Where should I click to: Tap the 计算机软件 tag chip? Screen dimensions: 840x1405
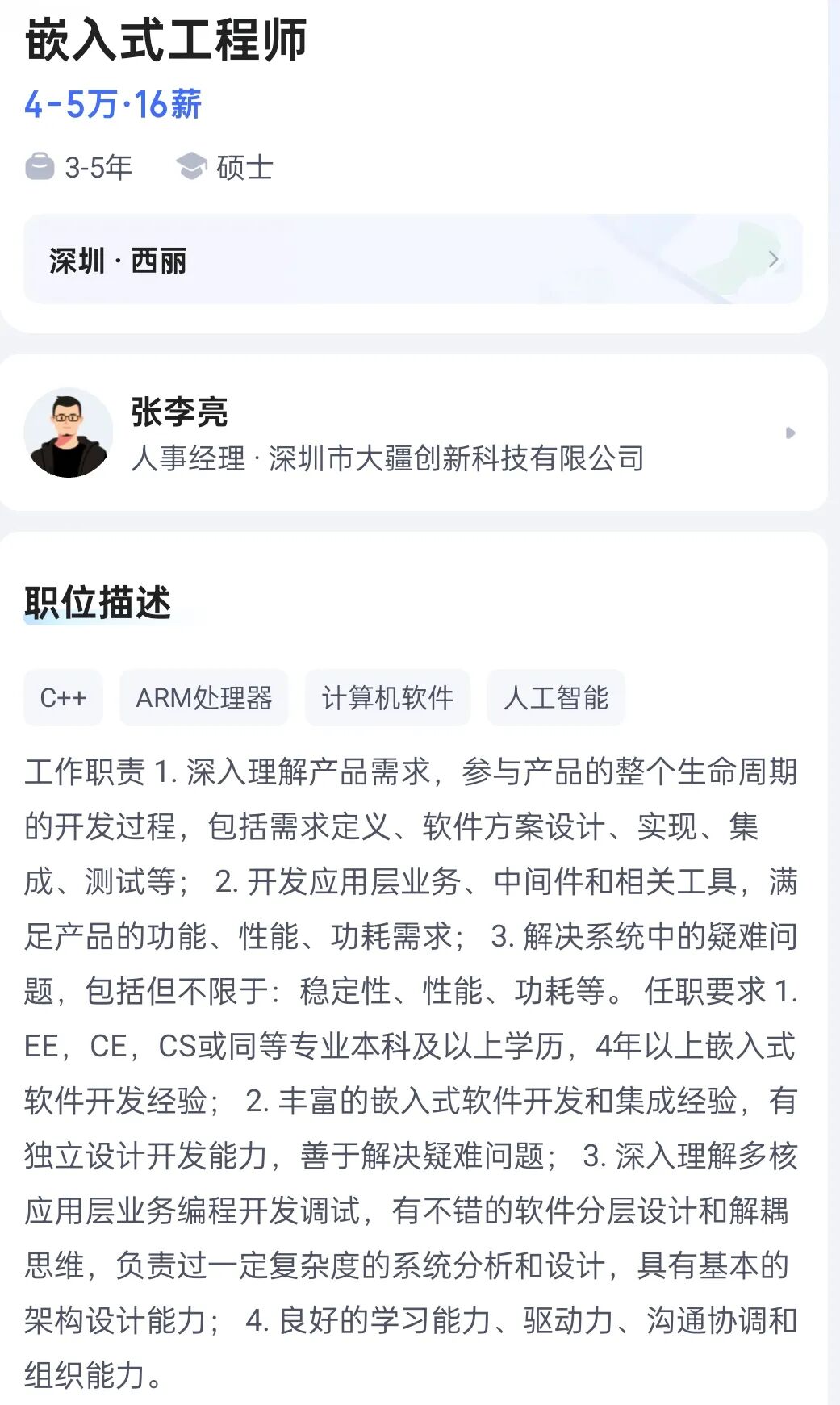pyautogui.click(x=387, y=698)
